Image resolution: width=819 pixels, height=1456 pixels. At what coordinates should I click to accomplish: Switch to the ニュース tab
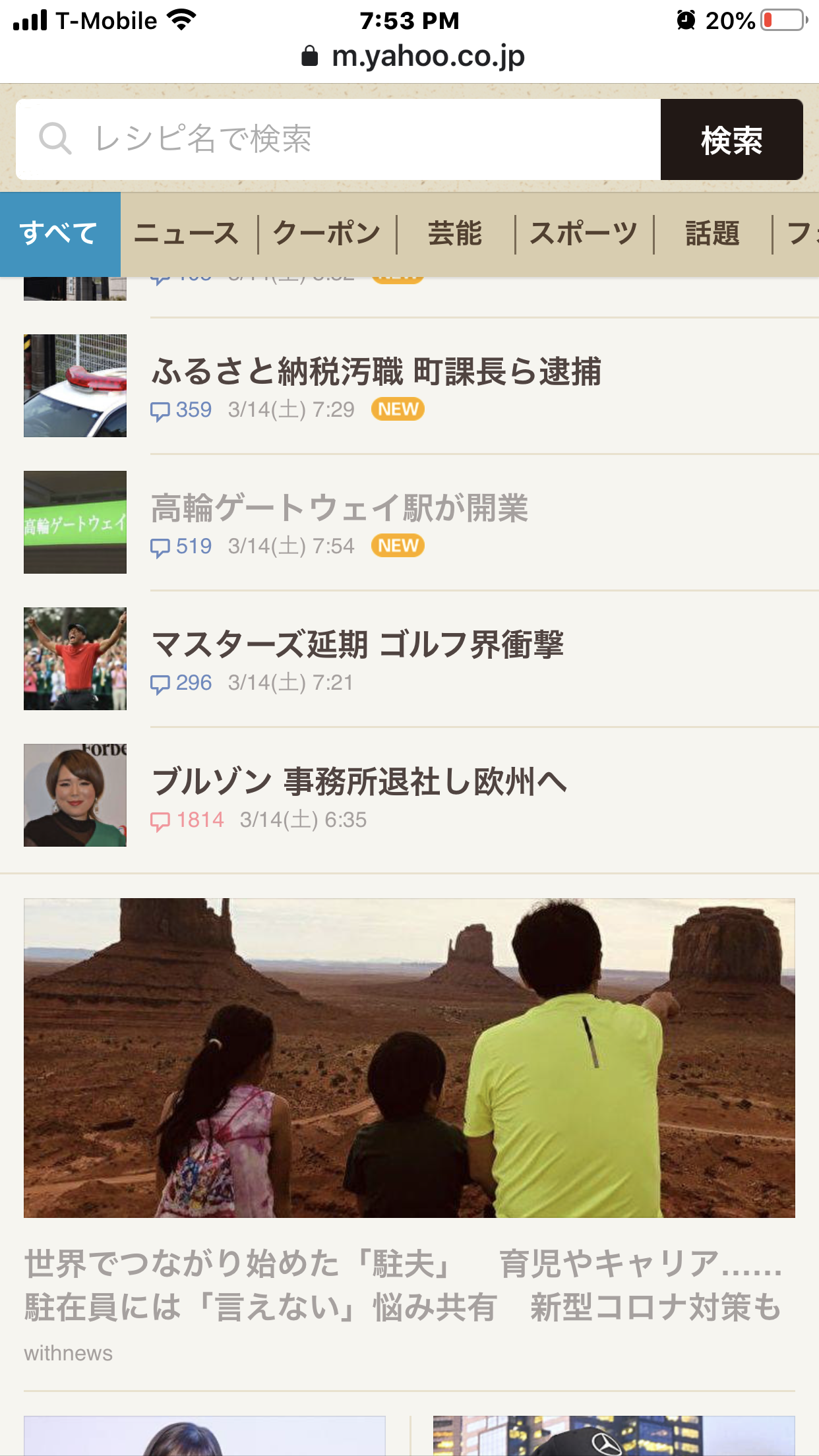pyautogui.click(x=187, y=234)
